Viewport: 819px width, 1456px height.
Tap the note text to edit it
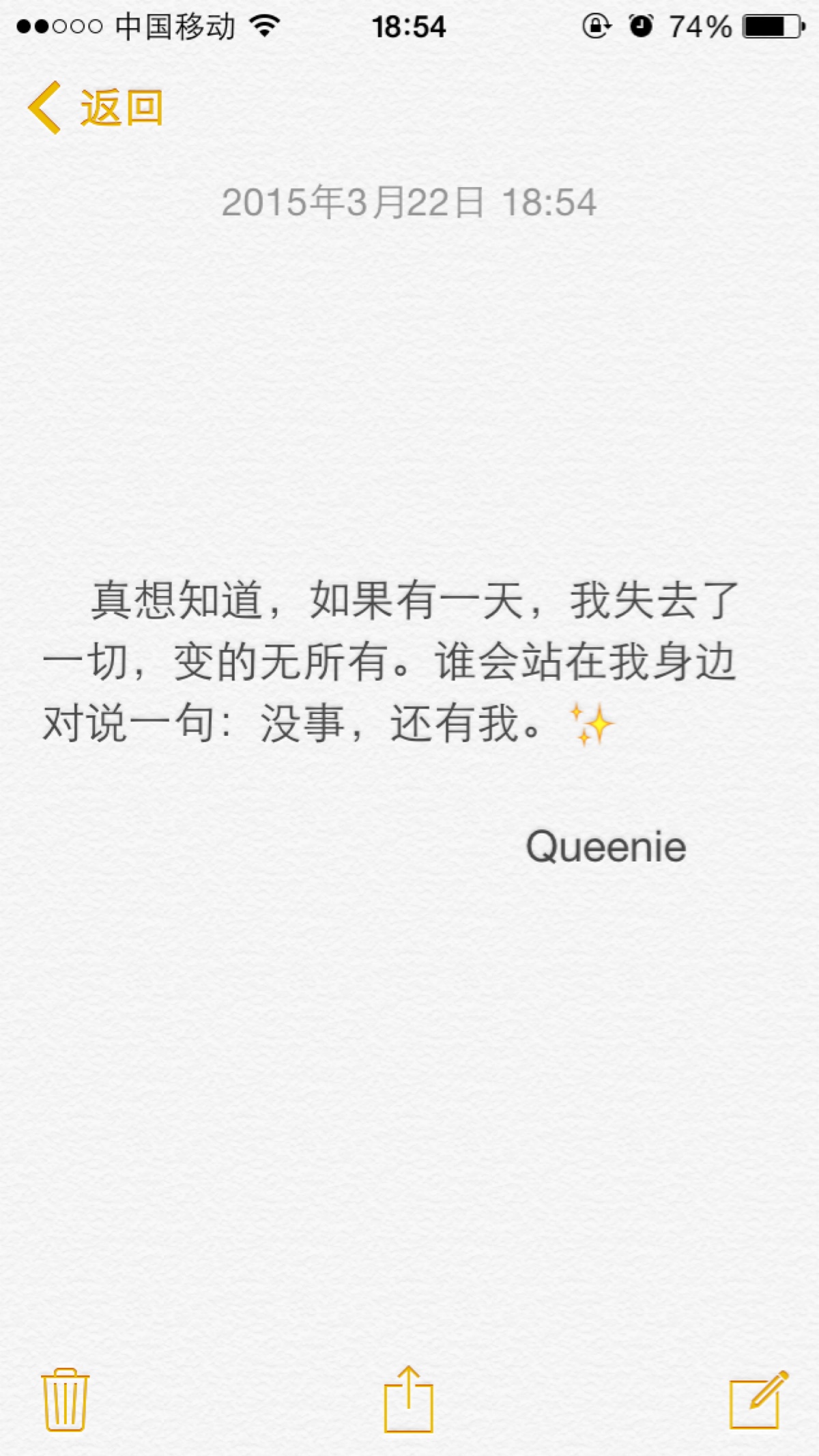coord(389,662)
